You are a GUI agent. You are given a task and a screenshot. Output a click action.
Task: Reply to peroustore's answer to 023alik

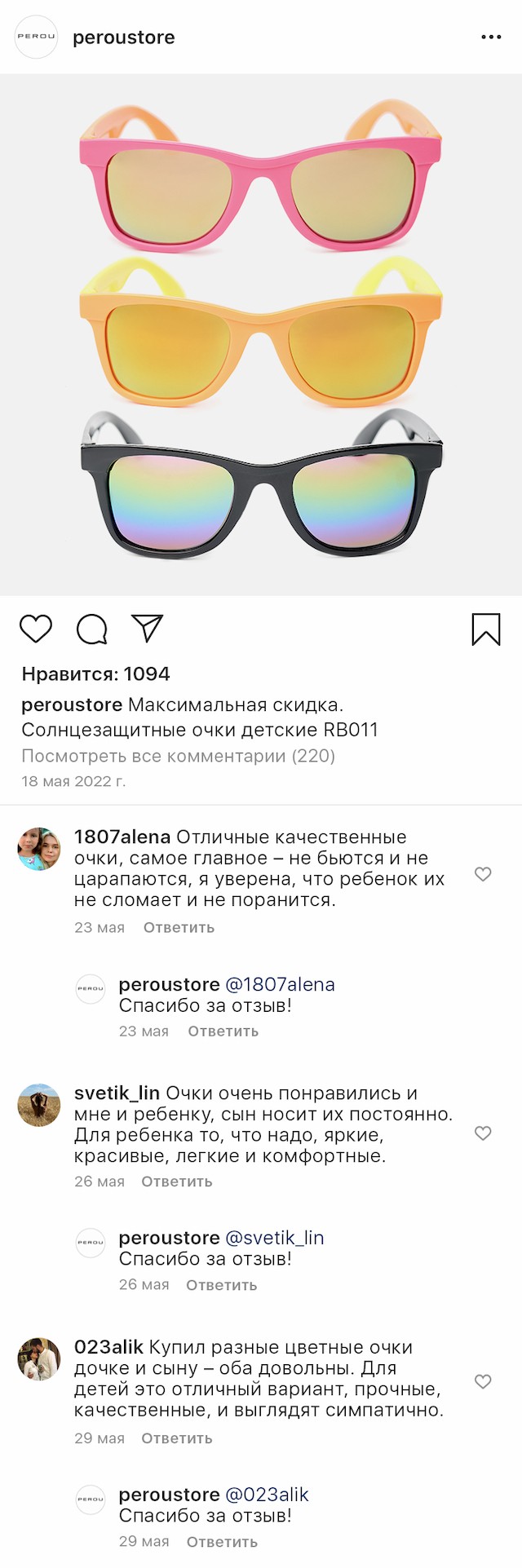222,1542
